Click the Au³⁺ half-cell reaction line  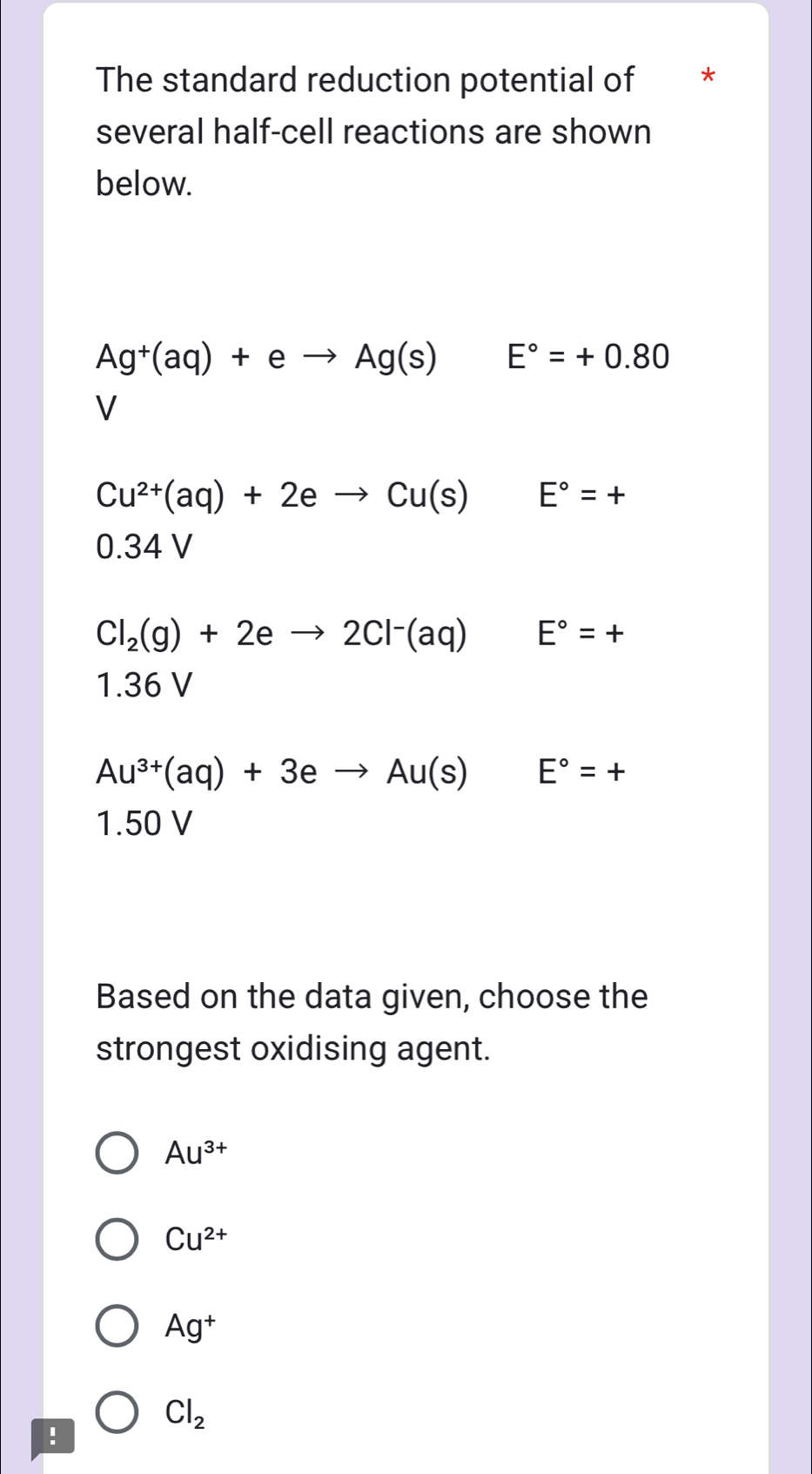(x=281, y=771)
